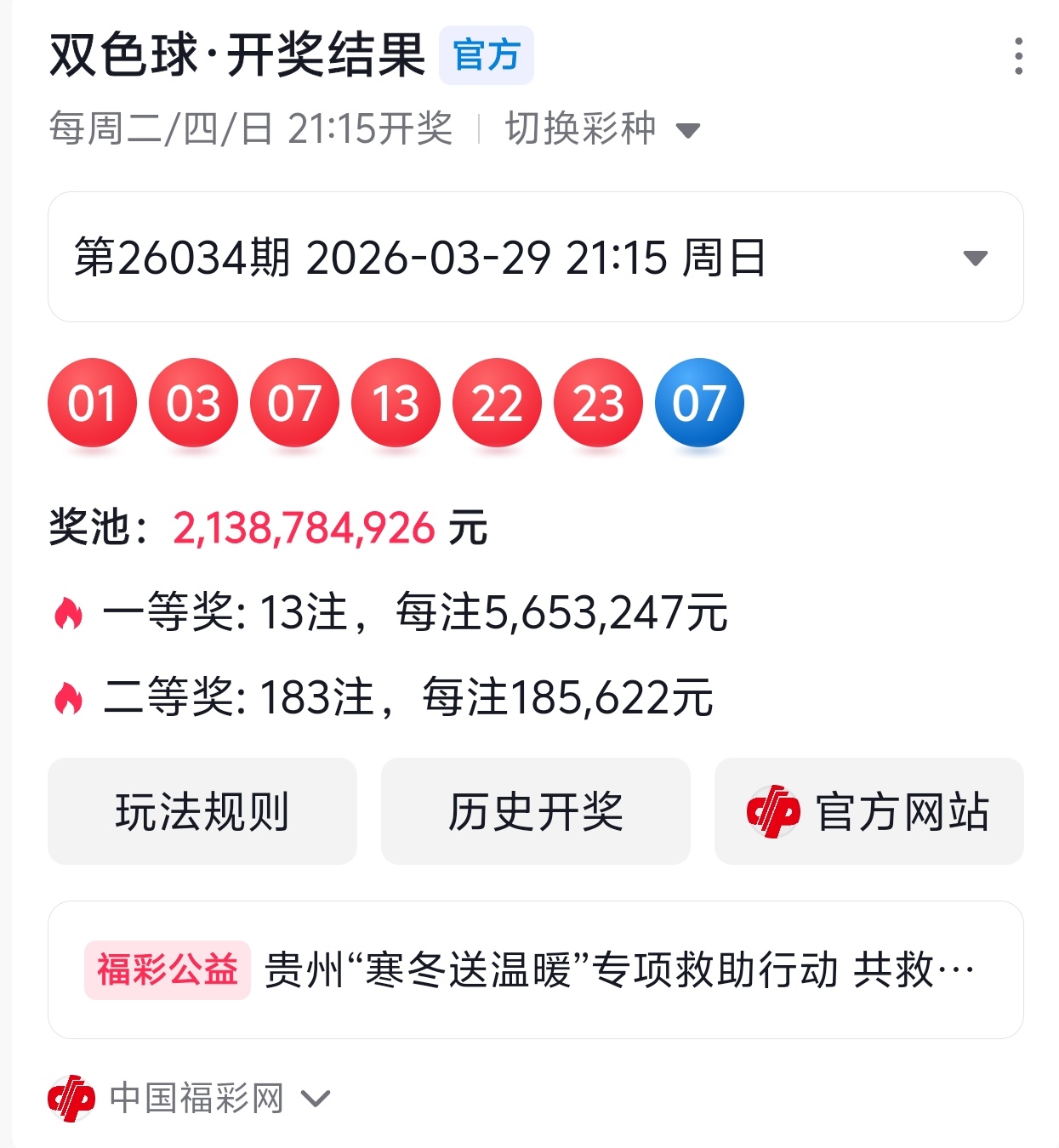The width and height of the screenshot is (1059, 1148).
Task: Expand the 第26034期 draw period selector
Action: pos(535,258)
